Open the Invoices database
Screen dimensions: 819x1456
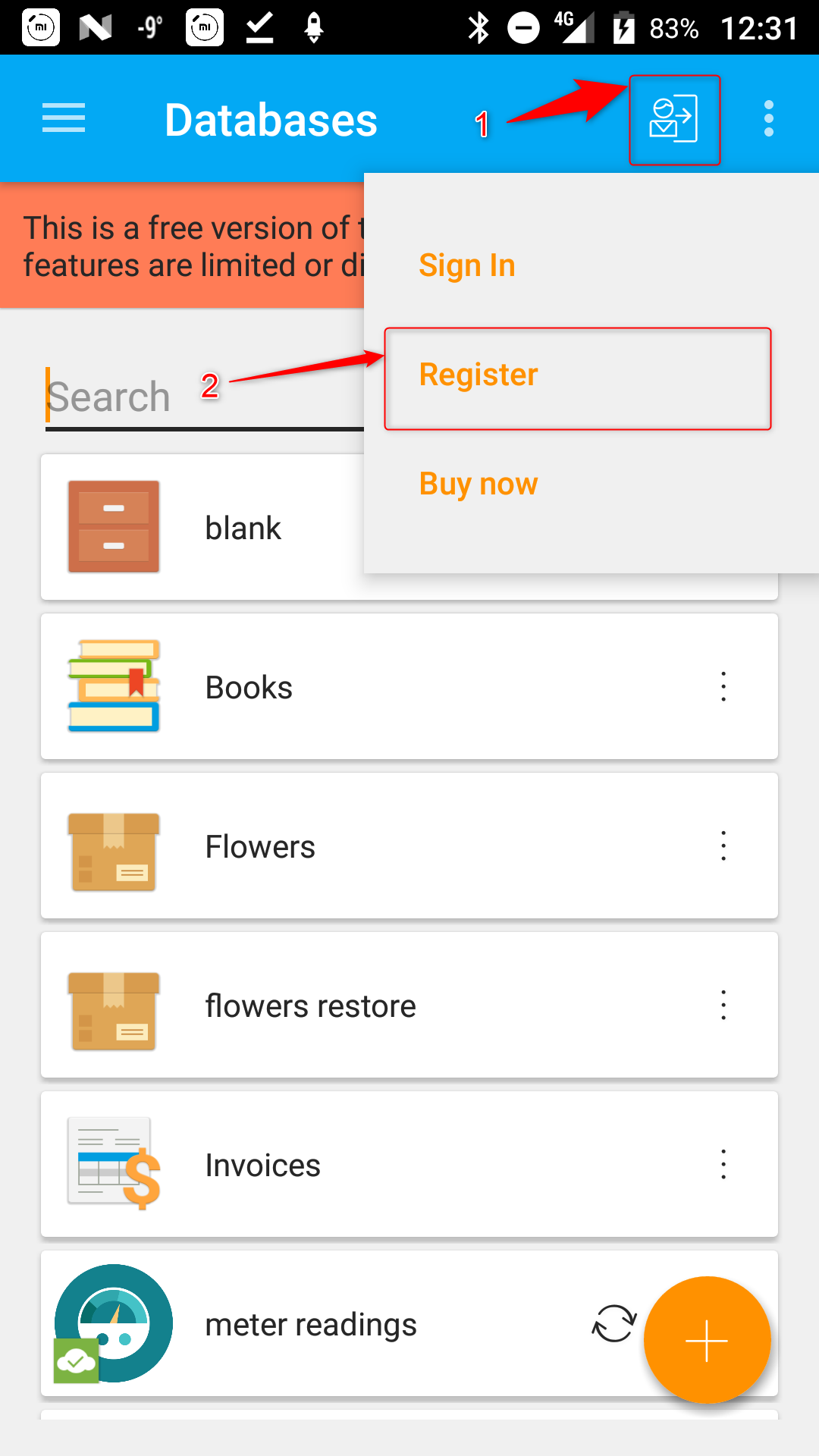(409, 1164)
